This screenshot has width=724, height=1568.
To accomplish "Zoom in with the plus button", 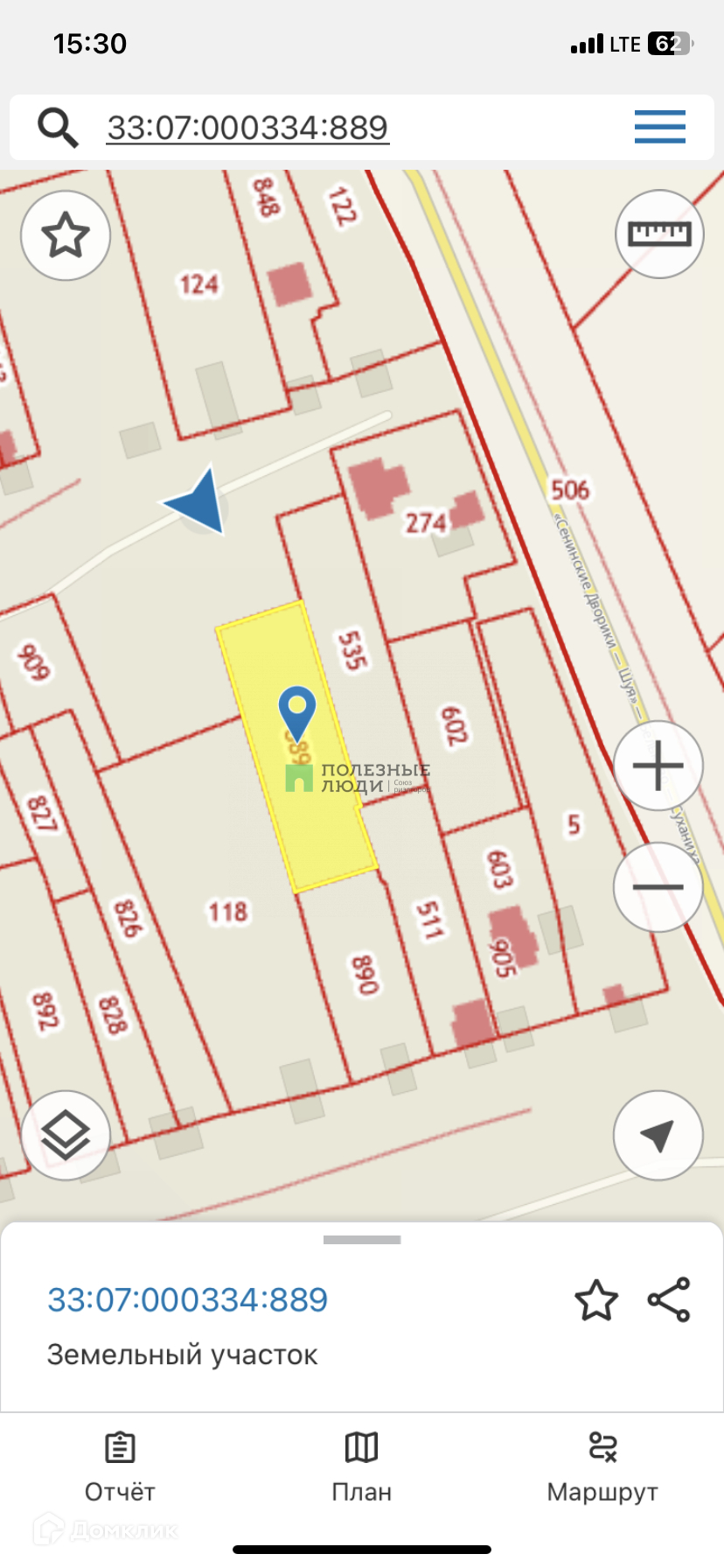I will point(658,766).
